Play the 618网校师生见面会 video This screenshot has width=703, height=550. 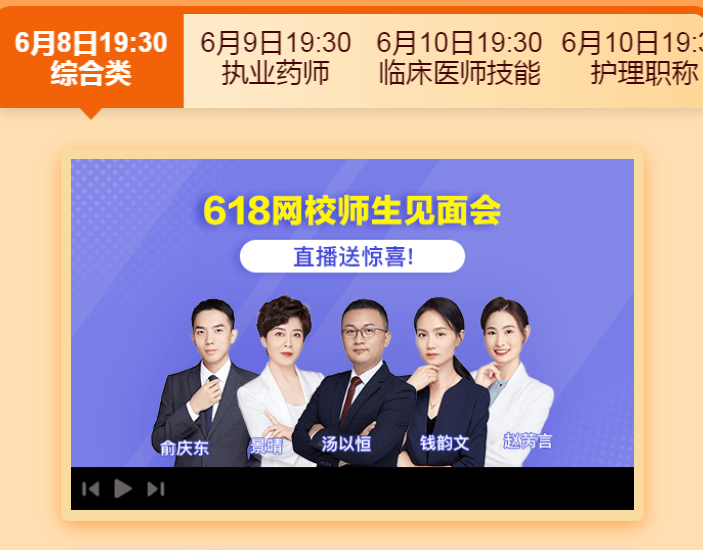pos(123,488)
